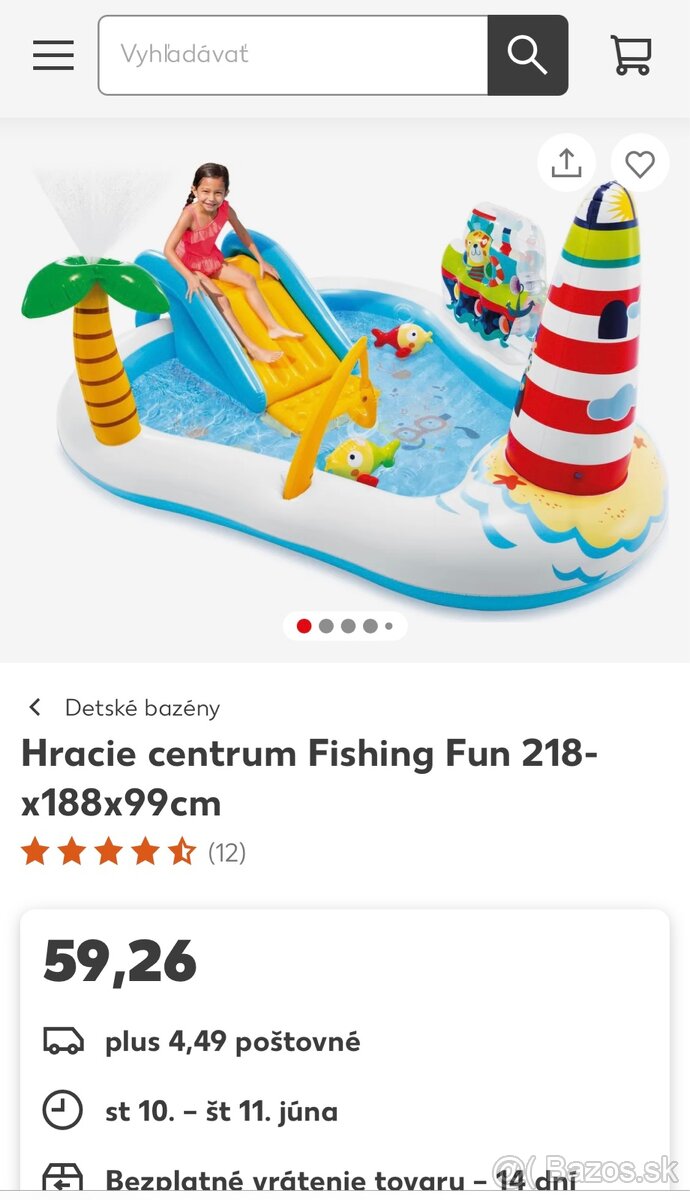
Task: Tap the Vyhľadávať search field
Action: click(293, 55)
